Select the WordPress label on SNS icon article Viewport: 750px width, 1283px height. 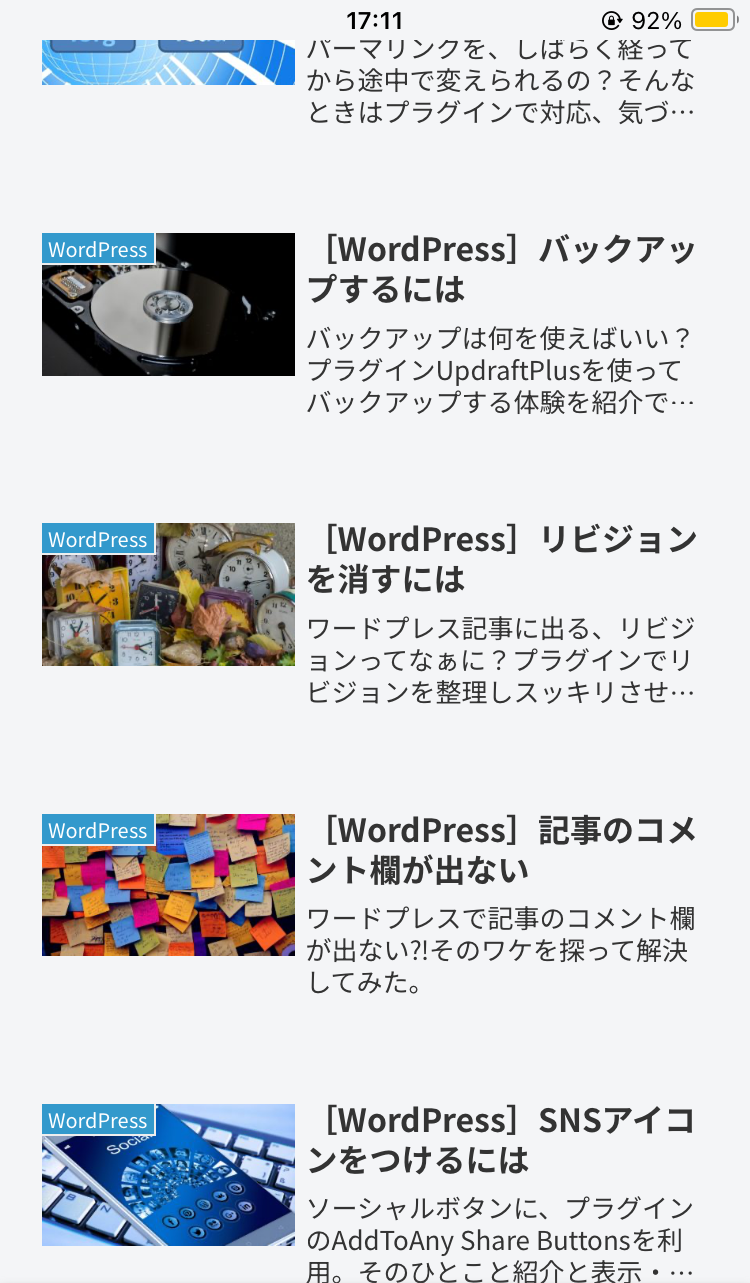[97, 1120]
